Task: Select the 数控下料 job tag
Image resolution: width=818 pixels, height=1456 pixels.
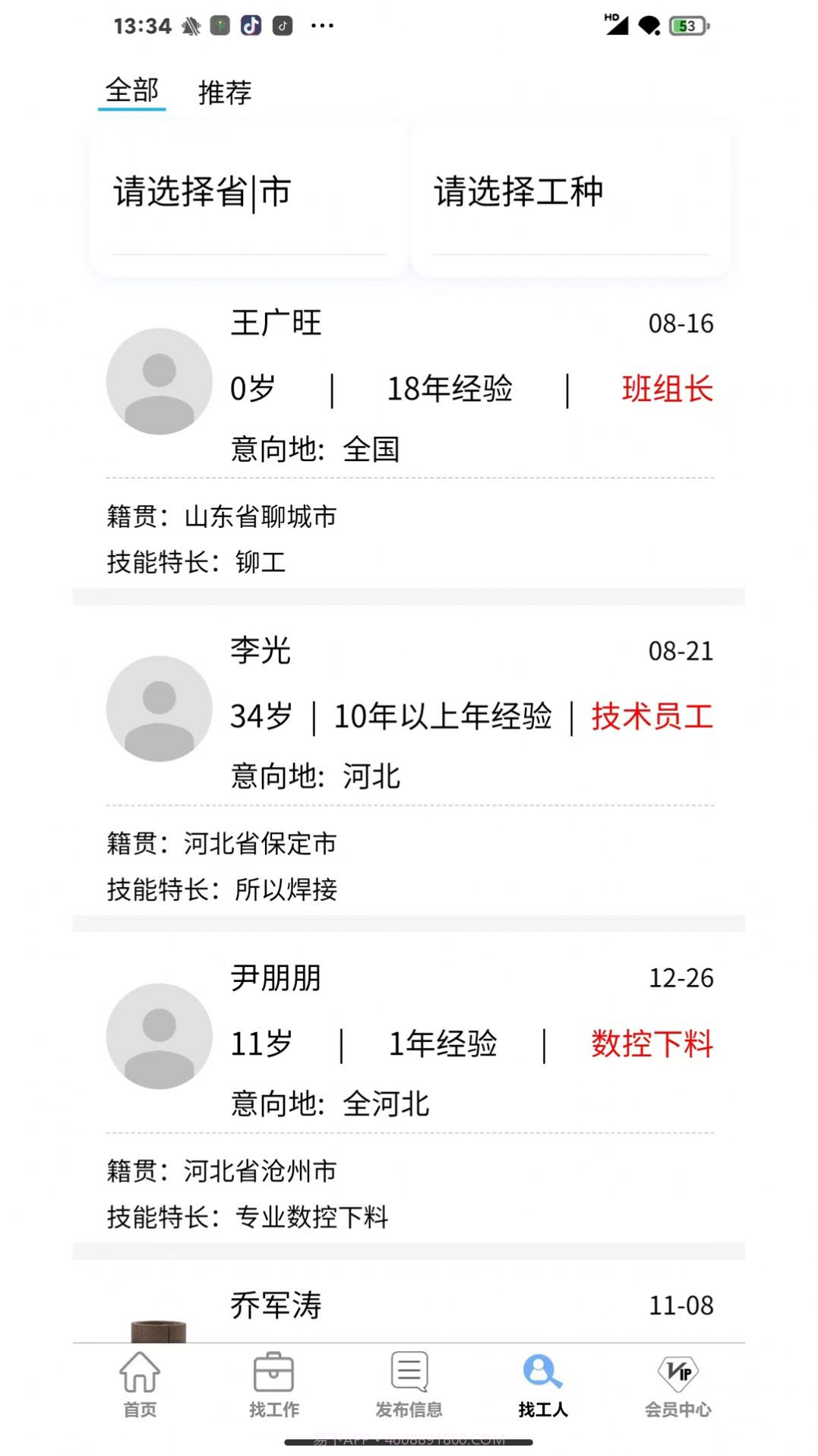Action: click(x=652, y=1044)
